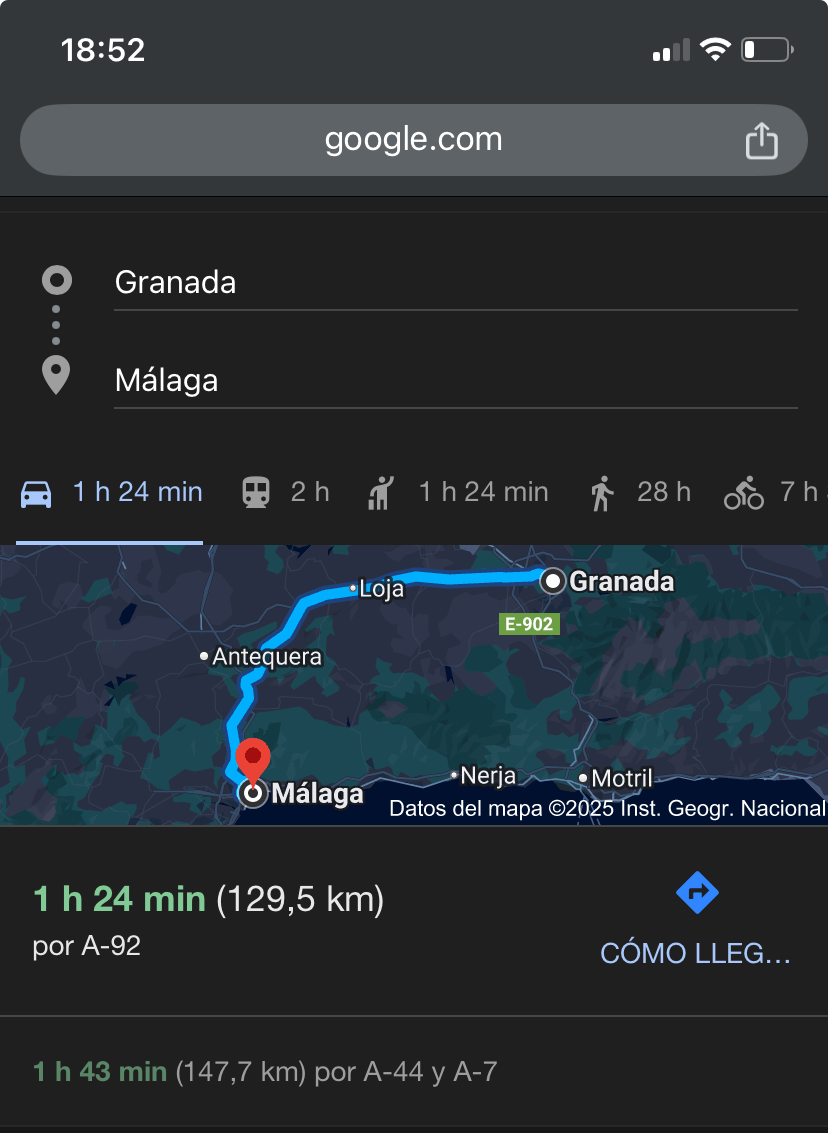Tap the Granada marker on the map
The image size is (828, 1133).
click(x=553, y=581)
